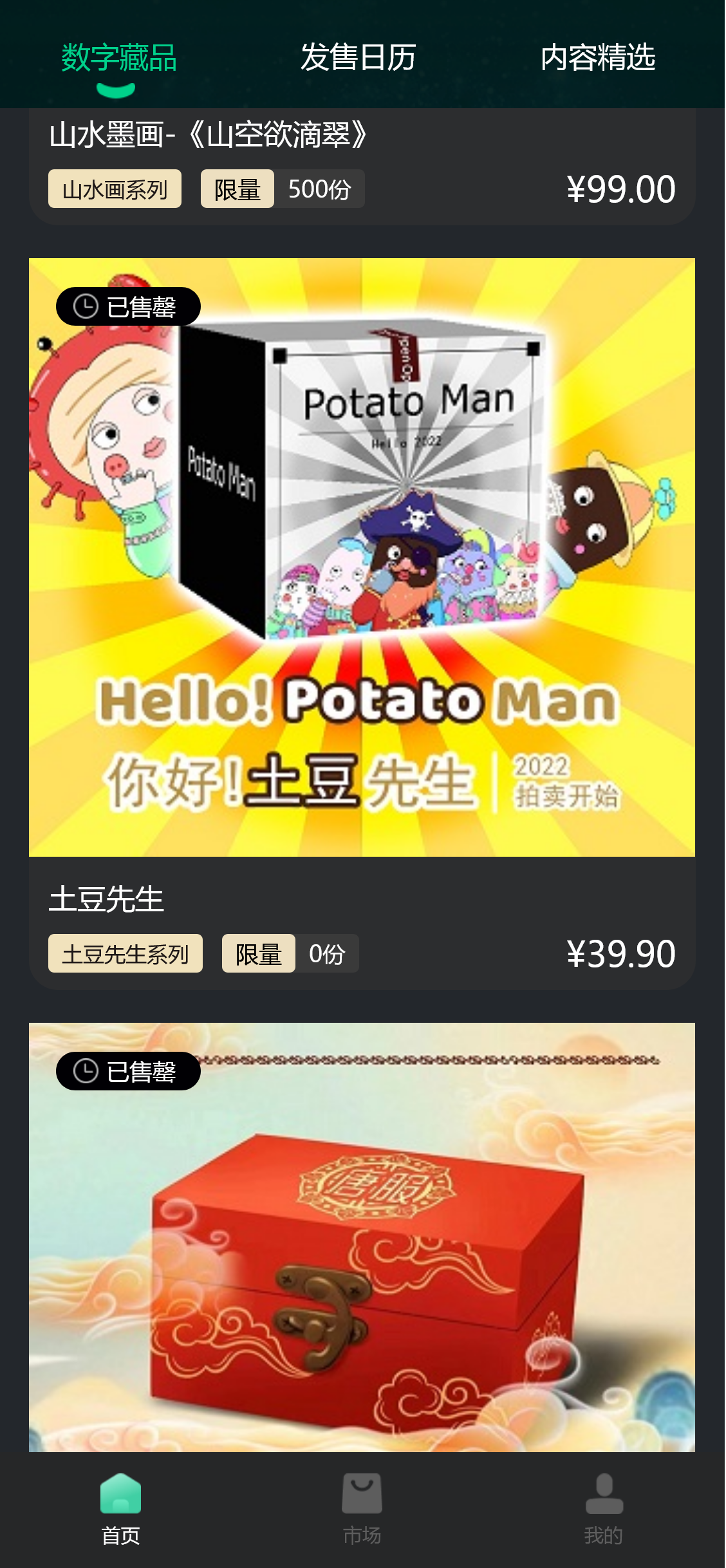Tap the 山水画系列 series tag
The image size is (726, 1568).
[115, 189]
